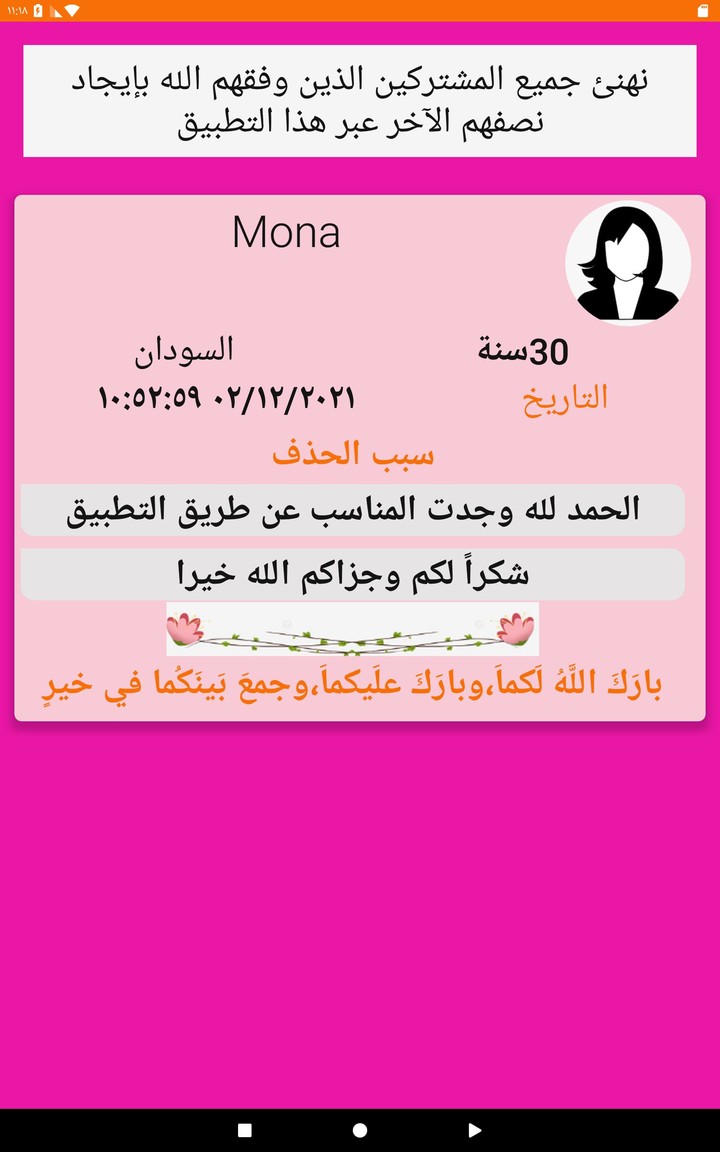Select the pink success story card
This screenshot has width=720, height=1152.
[x=360, y=455]
